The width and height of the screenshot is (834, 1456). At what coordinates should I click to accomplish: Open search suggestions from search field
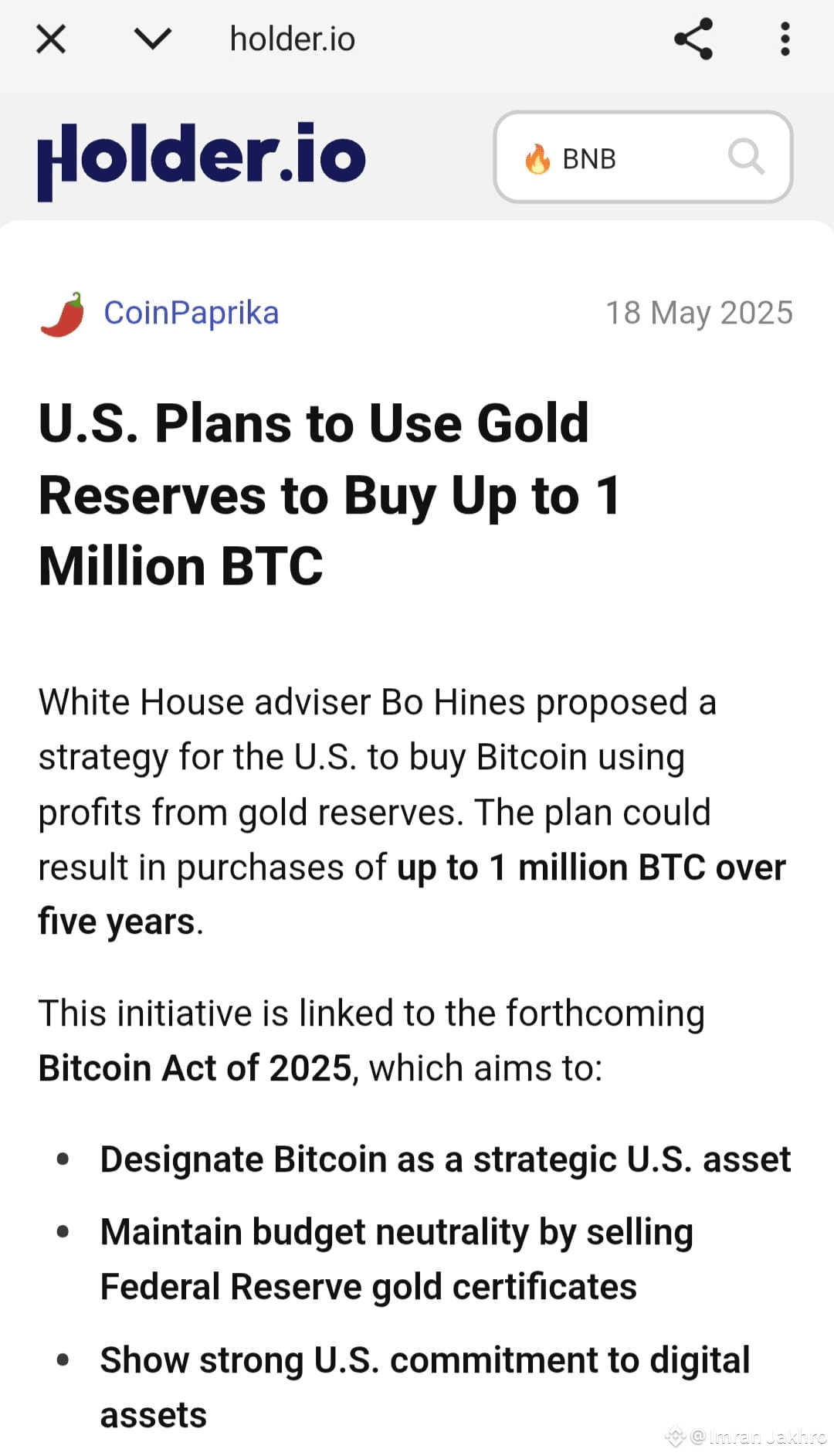click(643, 158)
